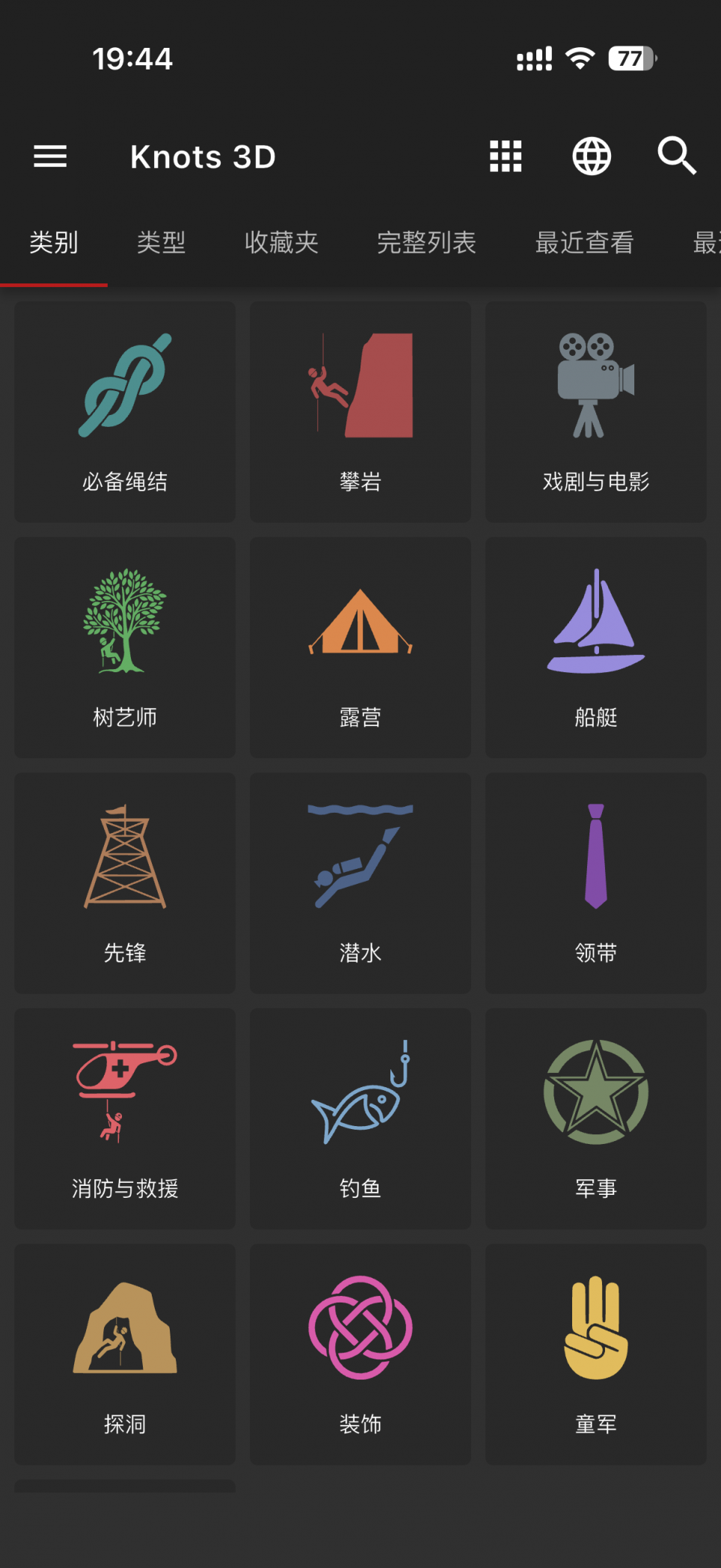
Task: Open the 戏剧与电影 category
Action: pos(595,412)
